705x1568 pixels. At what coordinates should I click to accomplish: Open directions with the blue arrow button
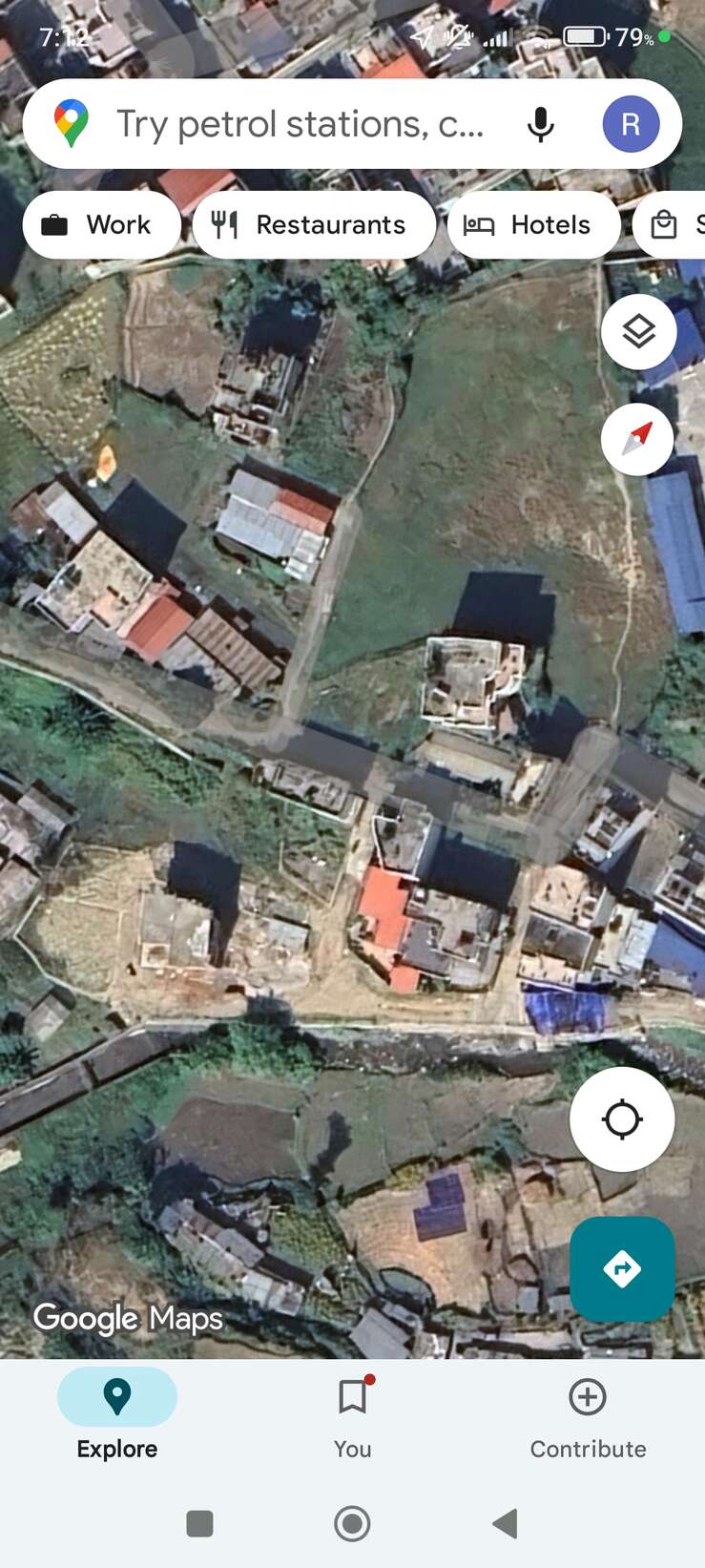[622, 1268]
